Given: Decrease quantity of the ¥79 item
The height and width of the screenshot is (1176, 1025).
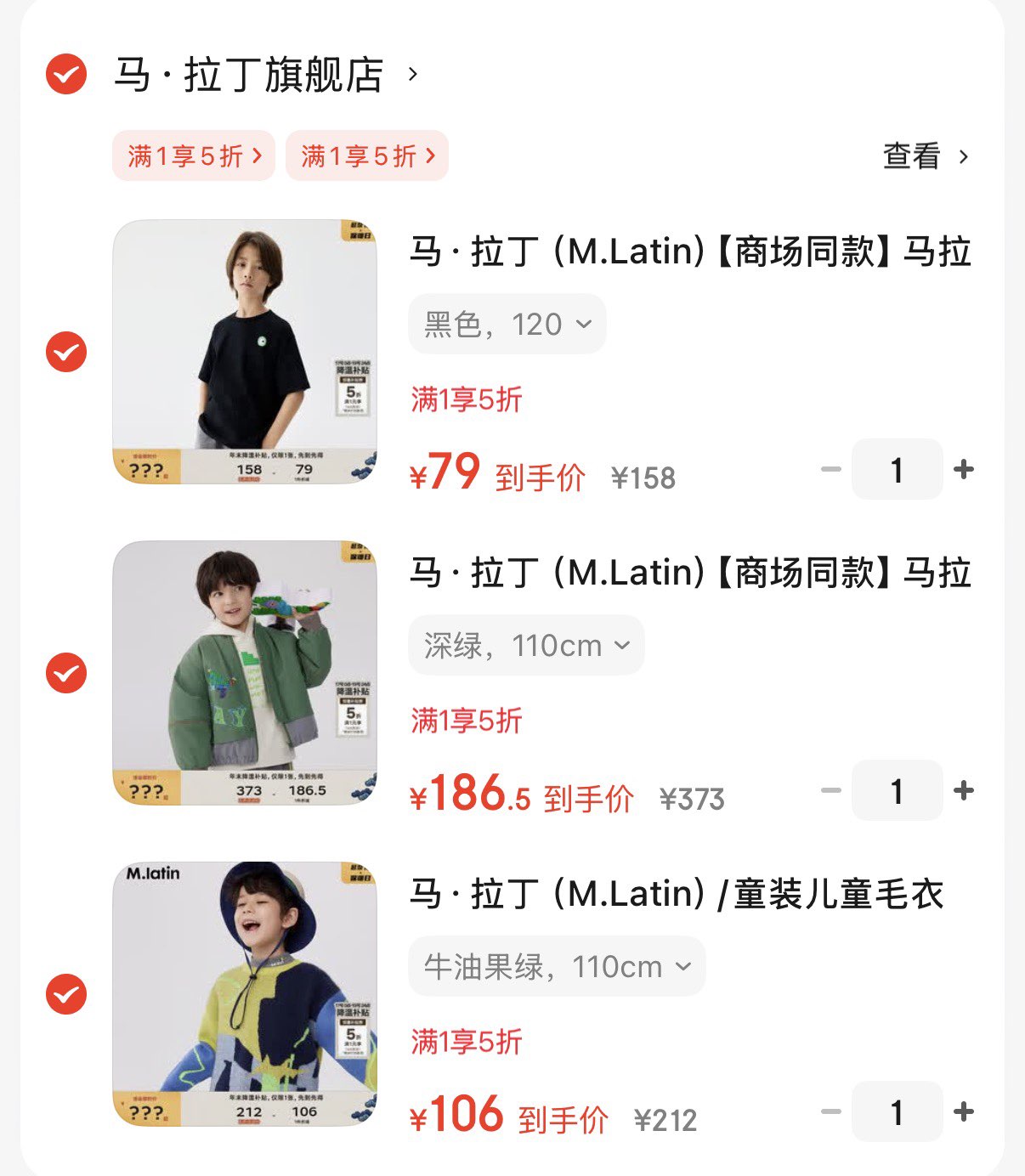Looking at the screenshot, I should point(830,469).
